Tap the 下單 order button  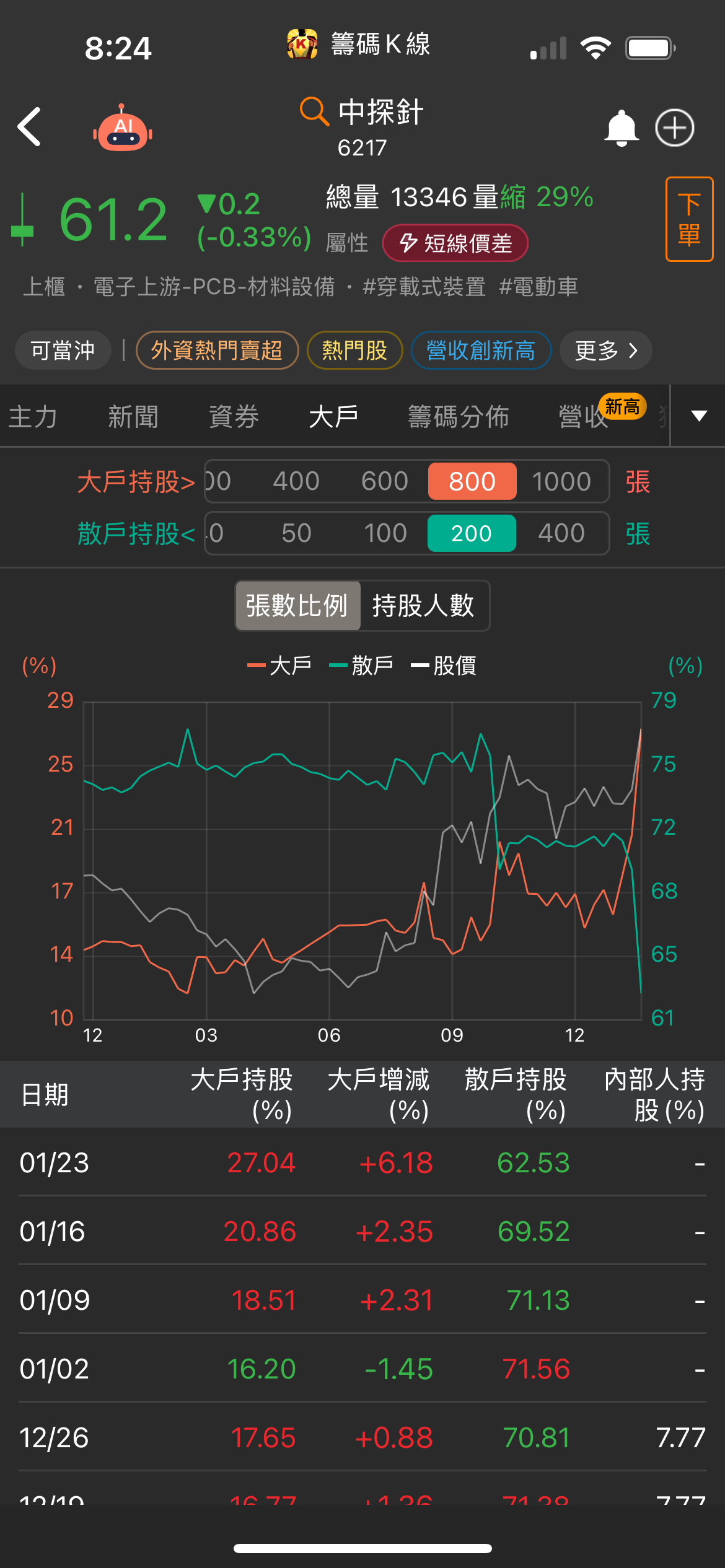click(688, 217)
